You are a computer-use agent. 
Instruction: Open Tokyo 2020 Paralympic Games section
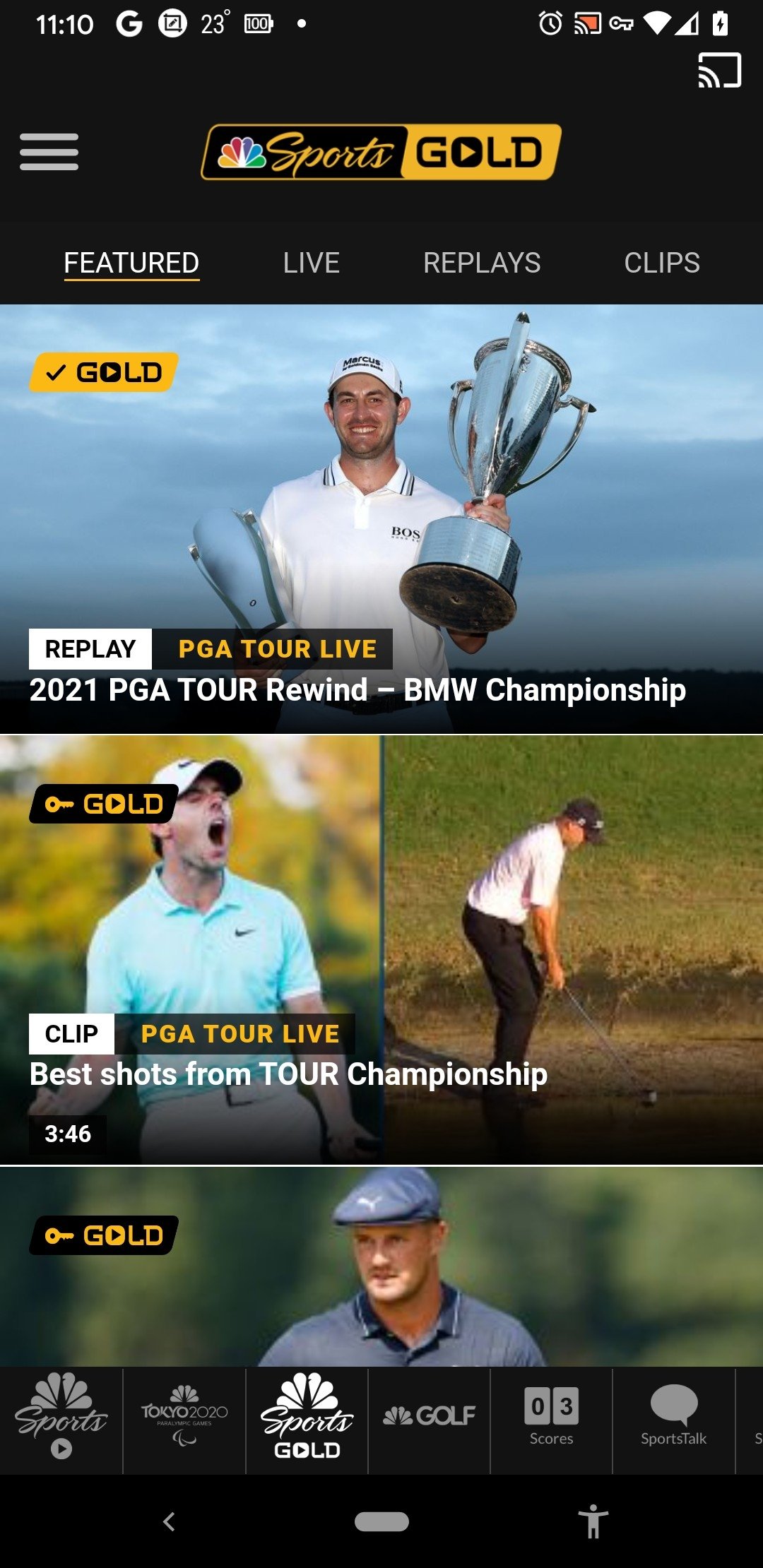tap(184, 1420)
